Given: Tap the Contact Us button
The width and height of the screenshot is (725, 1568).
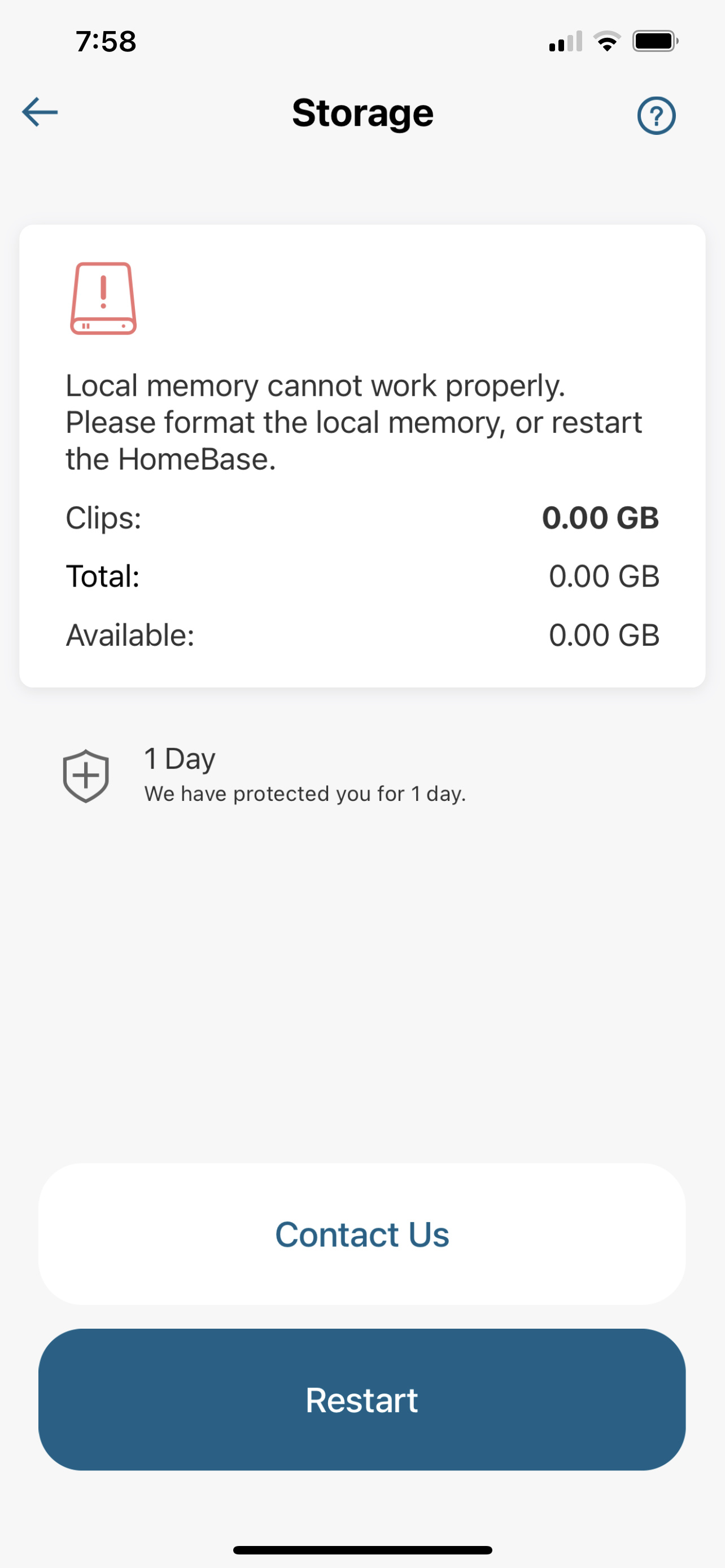Looking at the screenshot, I should point(361,1234).
